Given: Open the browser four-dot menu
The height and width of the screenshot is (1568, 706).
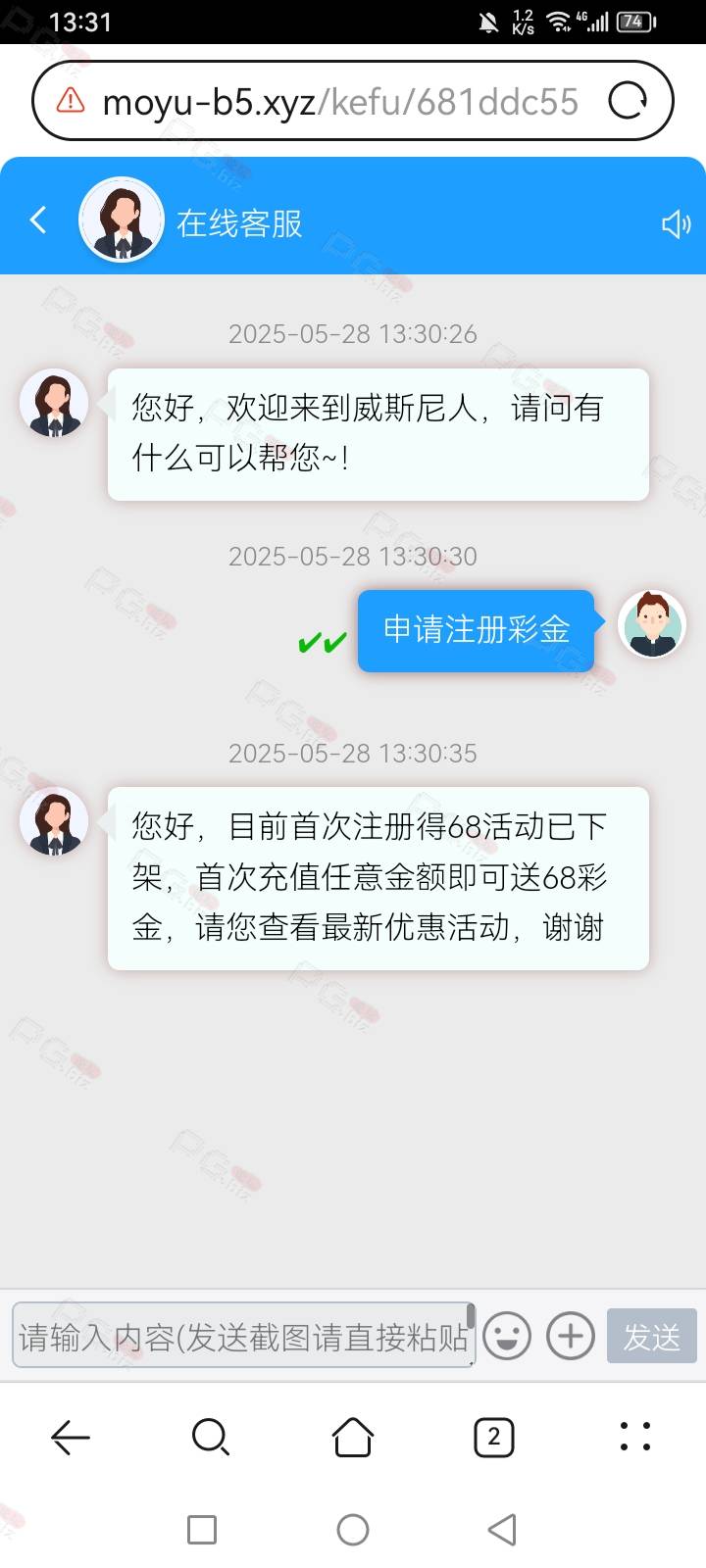Looking at the screenshot, I should pyautogui.click(x=635, y=1437).
